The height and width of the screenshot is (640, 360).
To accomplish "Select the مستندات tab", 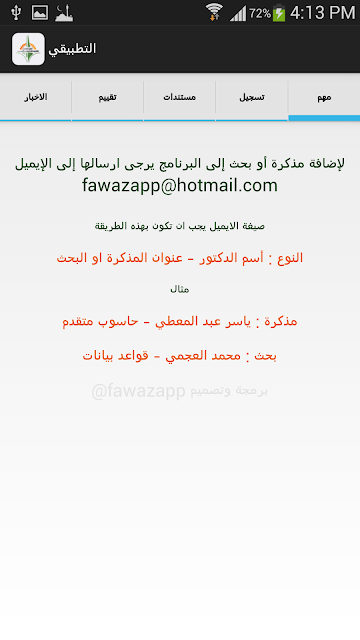I will pos(180,97).
